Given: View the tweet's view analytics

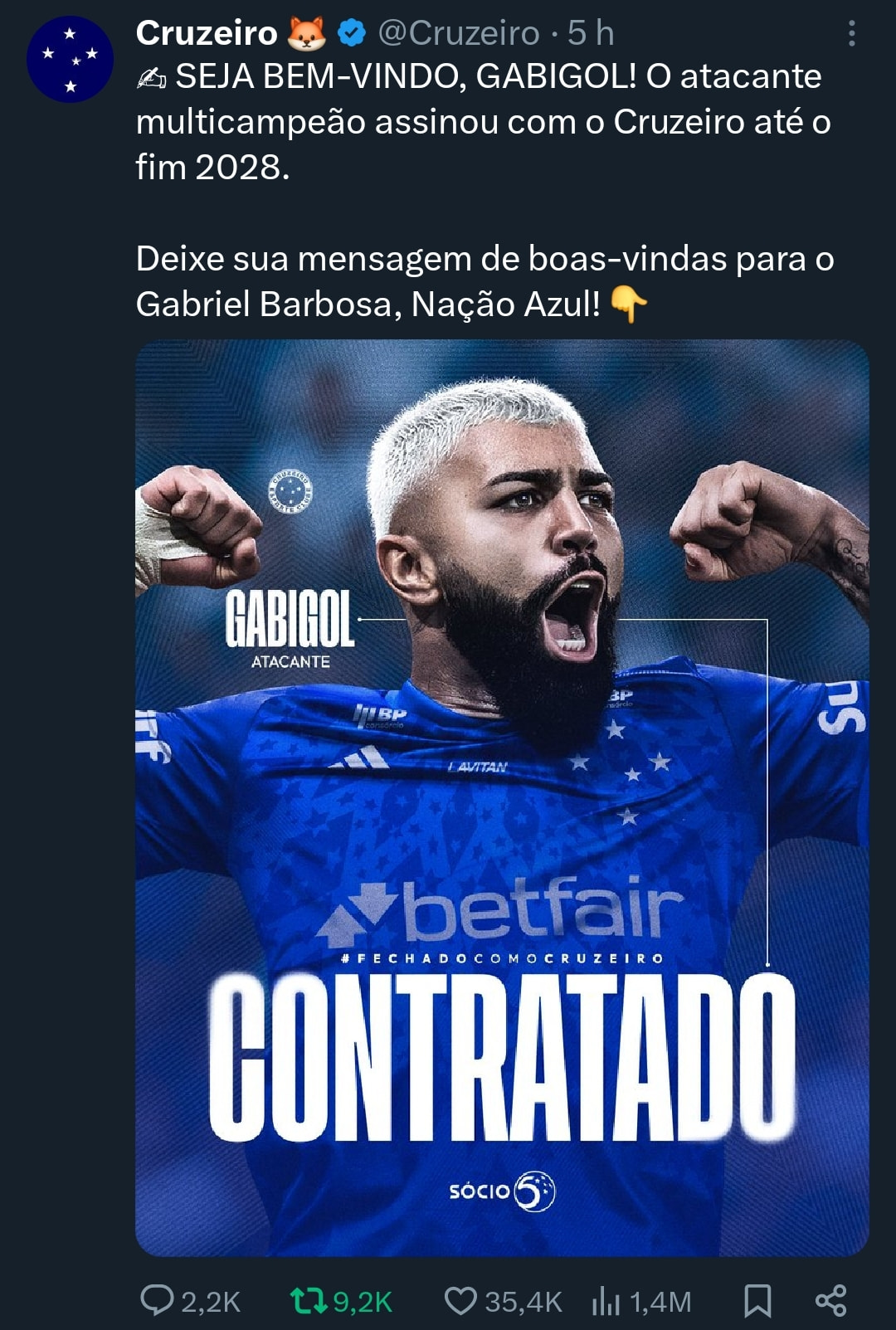Looking at the screenshot, I should point(606,1301).
